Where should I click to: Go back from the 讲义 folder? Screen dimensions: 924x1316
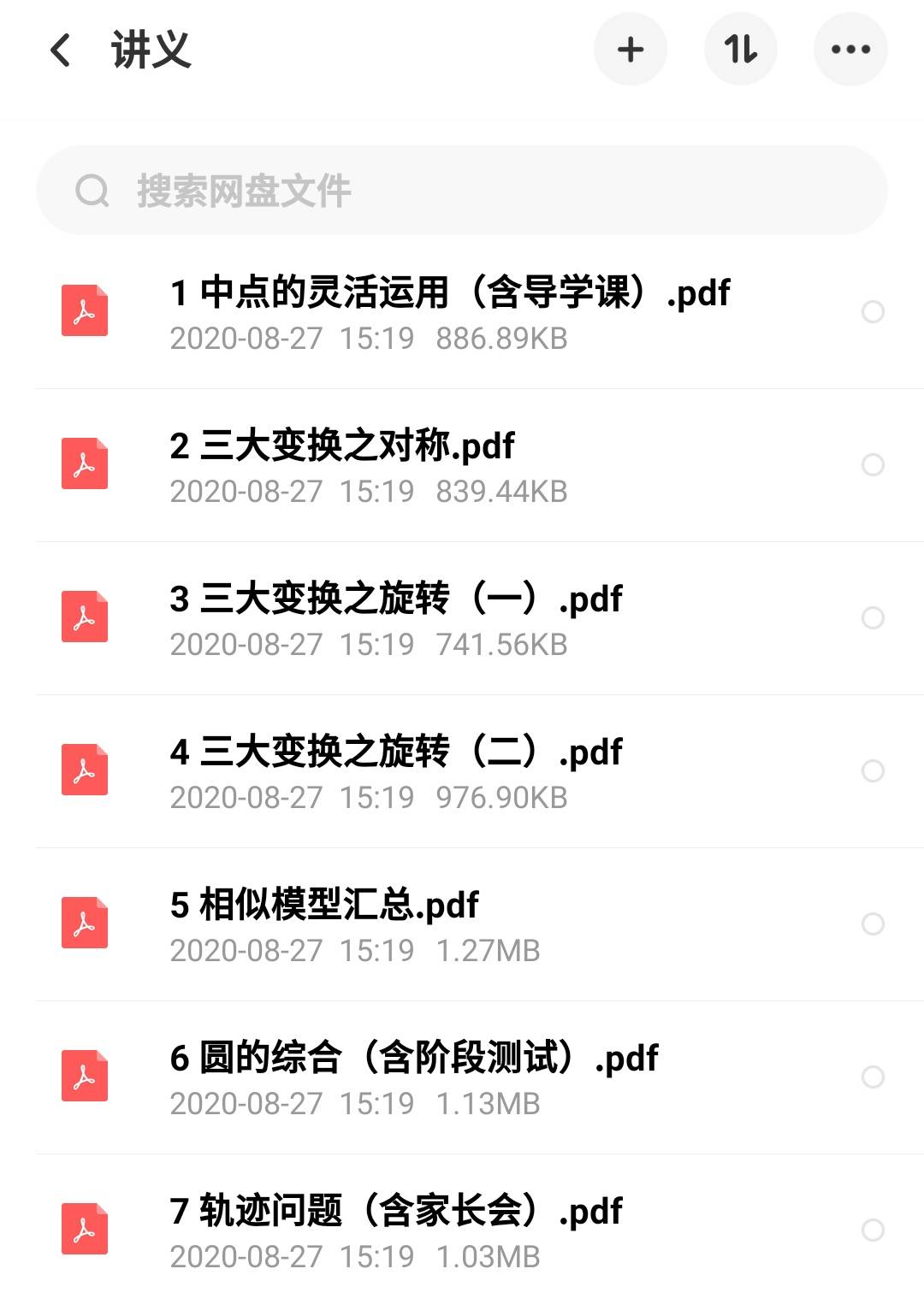tap(60, 50)
